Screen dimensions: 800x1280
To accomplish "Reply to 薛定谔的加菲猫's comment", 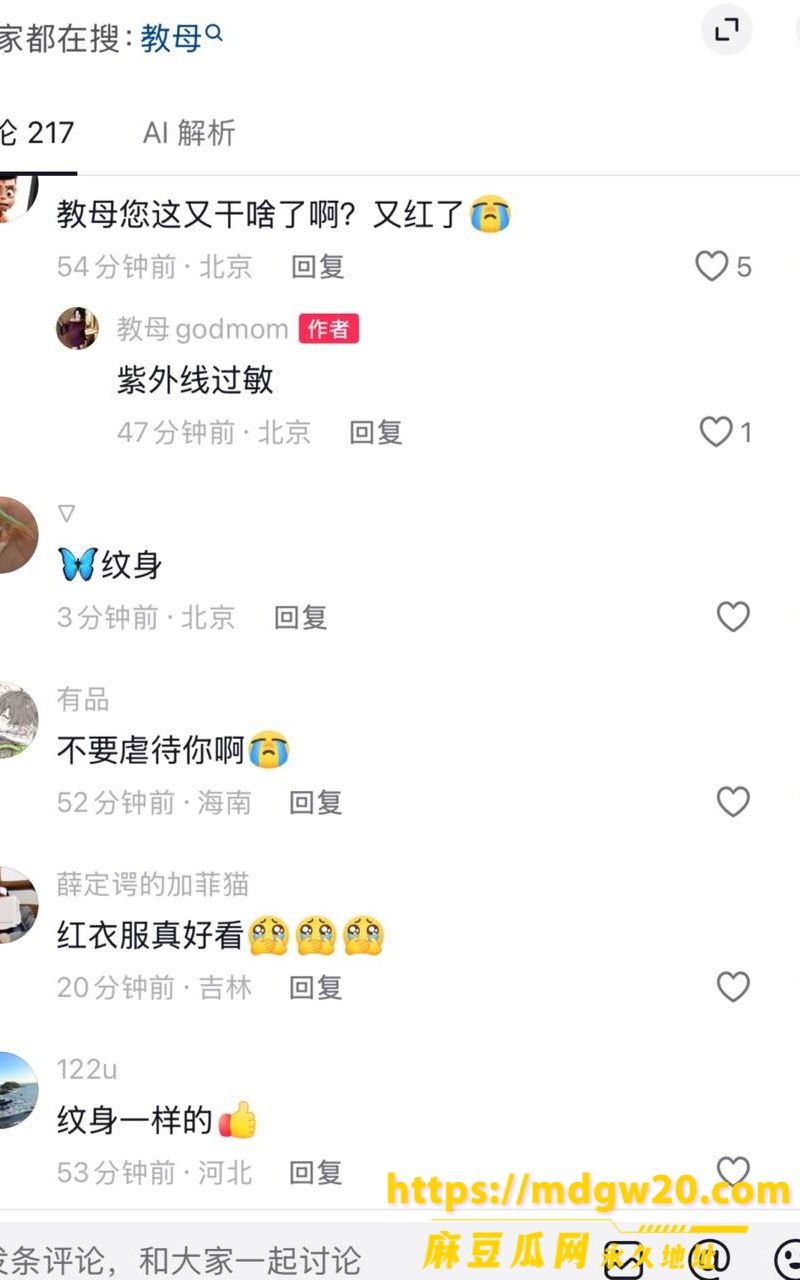I will [x=316, y=987].
